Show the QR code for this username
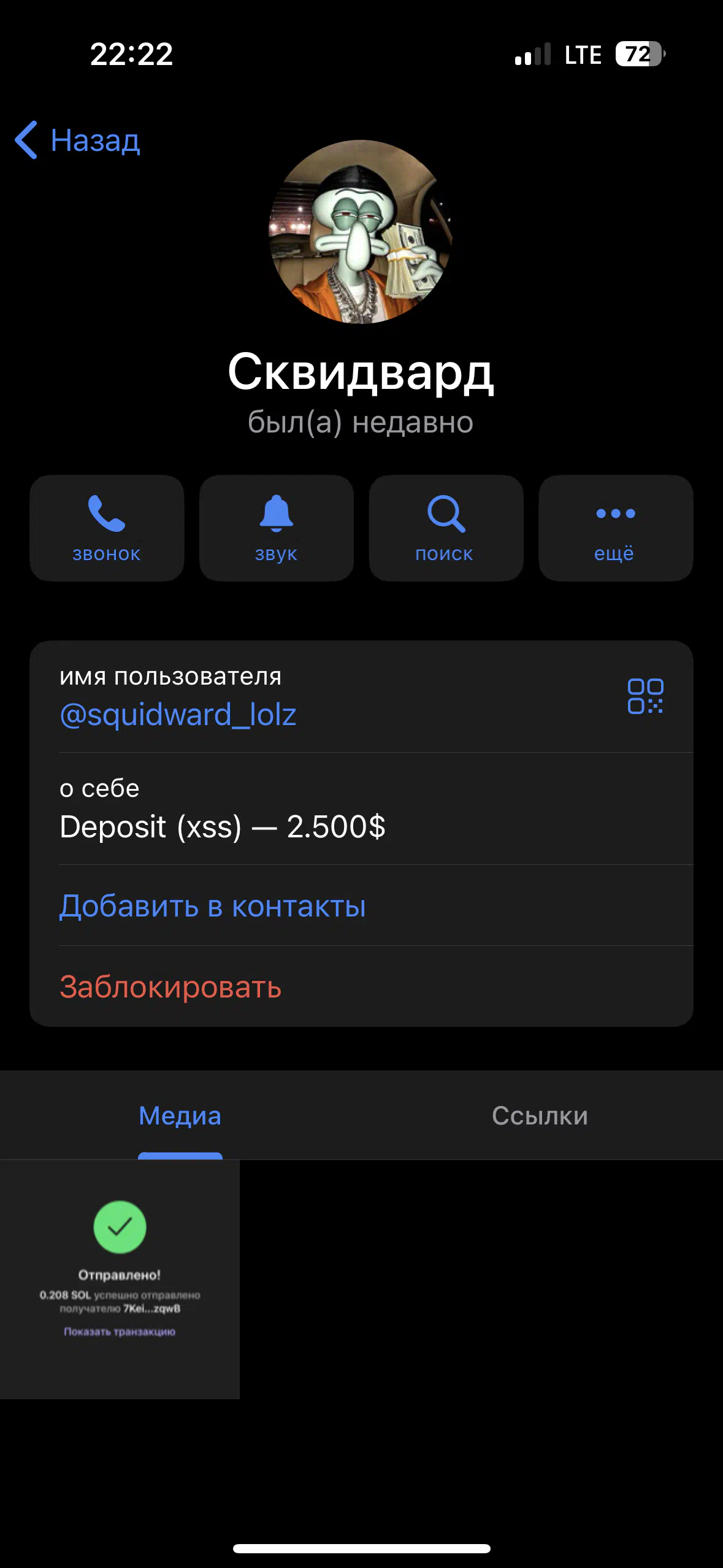Image resolution: width=723 pixels, height=1568 pixels. [x=645, y=696]
